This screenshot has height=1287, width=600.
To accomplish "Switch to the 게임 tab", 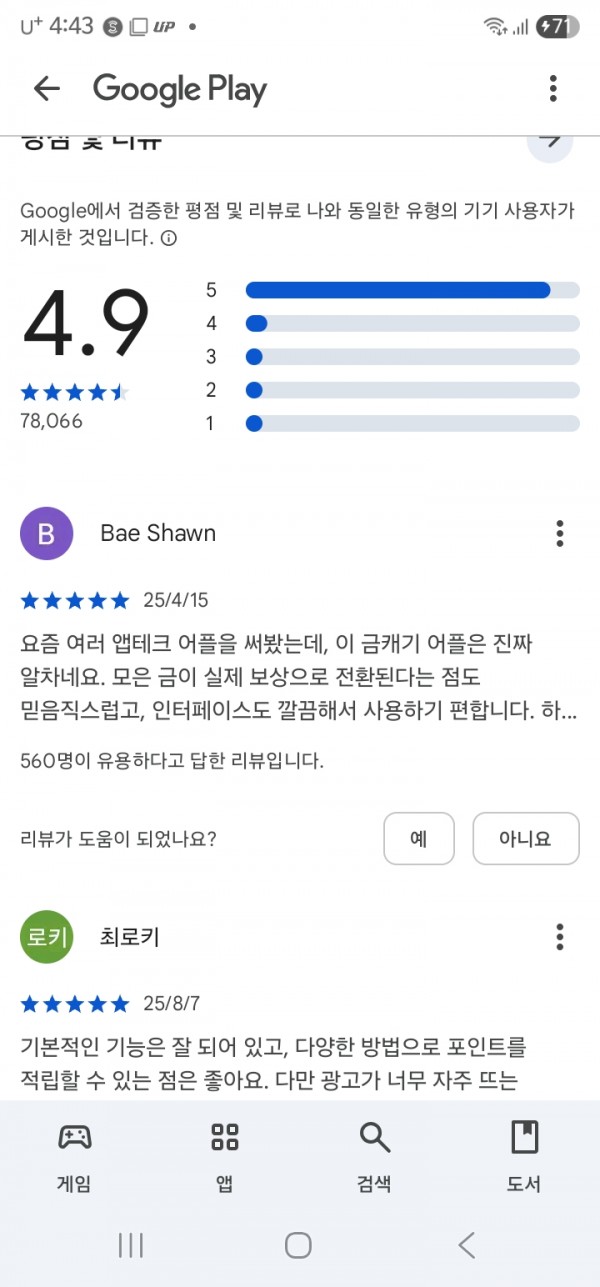I will (74, 1156).
